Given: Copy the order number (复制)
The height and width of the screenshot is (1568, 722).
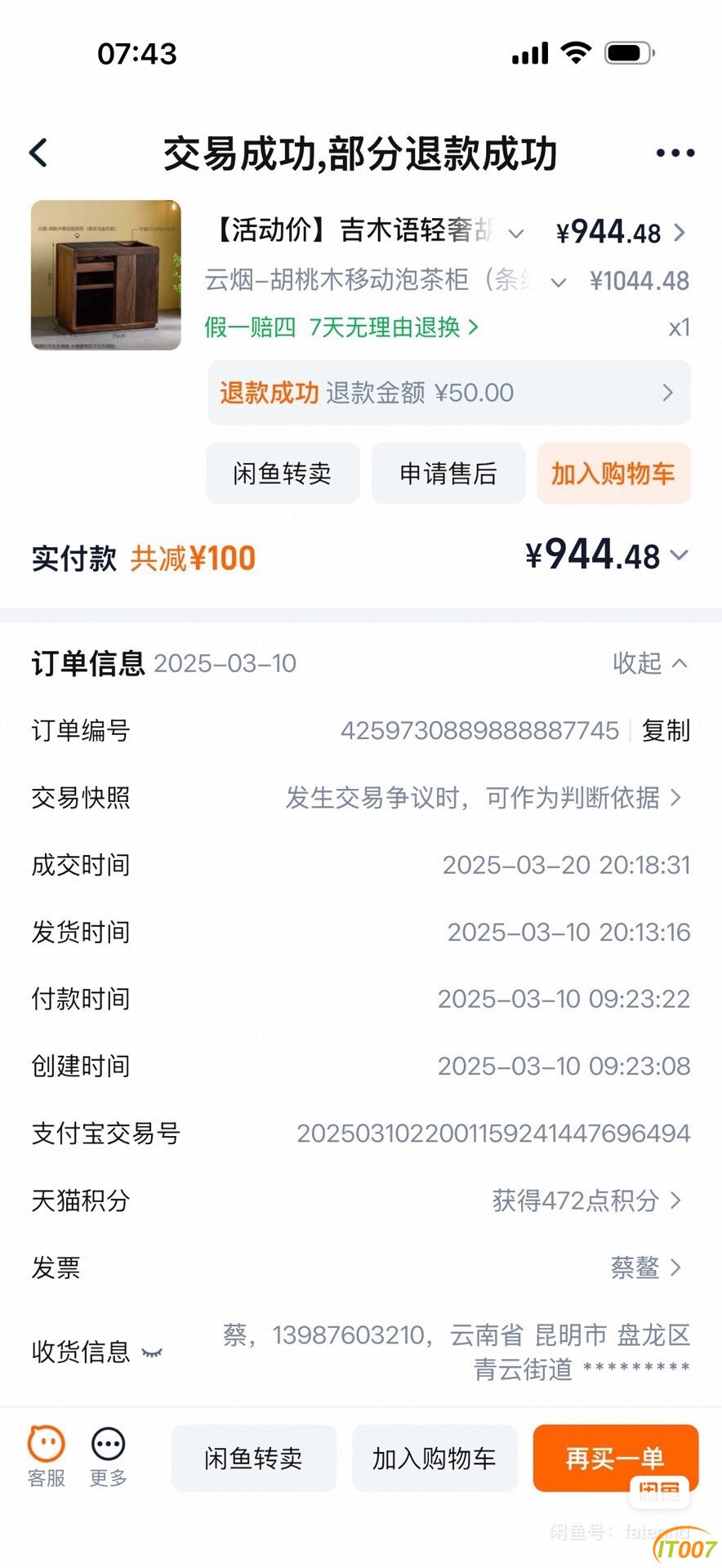Looking at the screenshot, I should click(x=665, y=730).
